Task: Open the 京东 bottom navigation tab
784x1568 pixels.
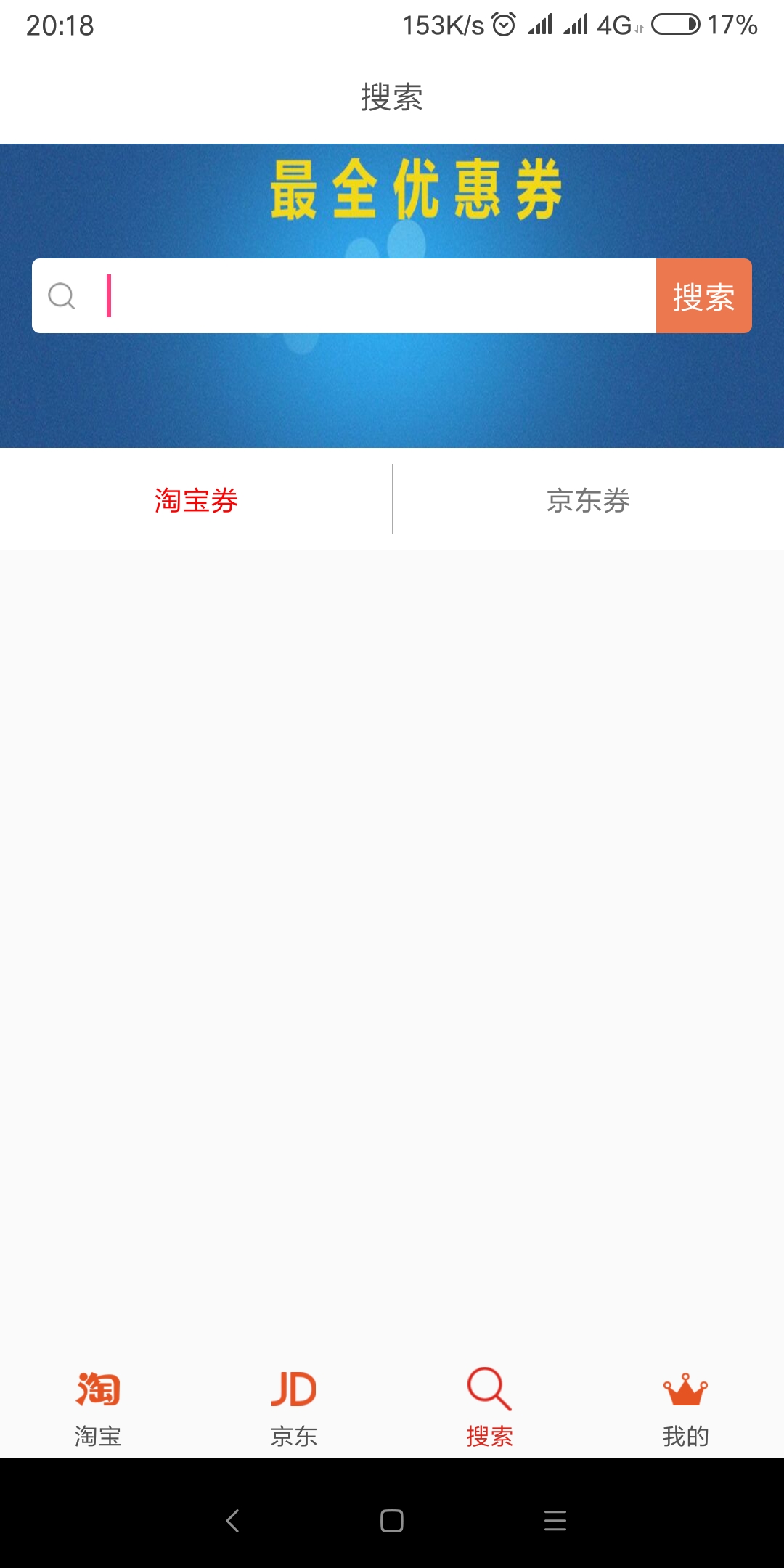Action: [294, 1408]
